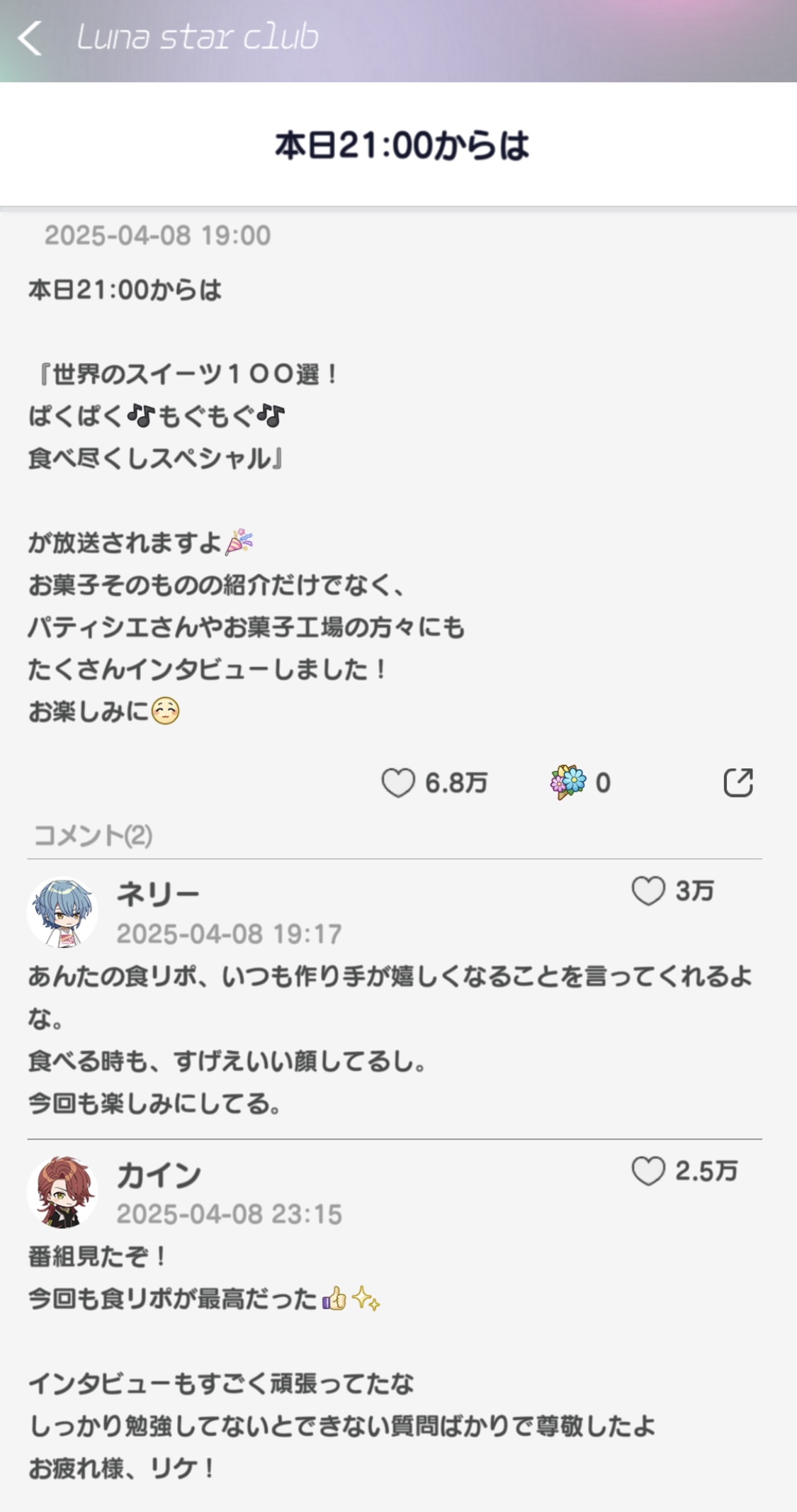Like the post with 6.8万 hearts
This screenshot has width=797, height=1512.
coord(398,783)
